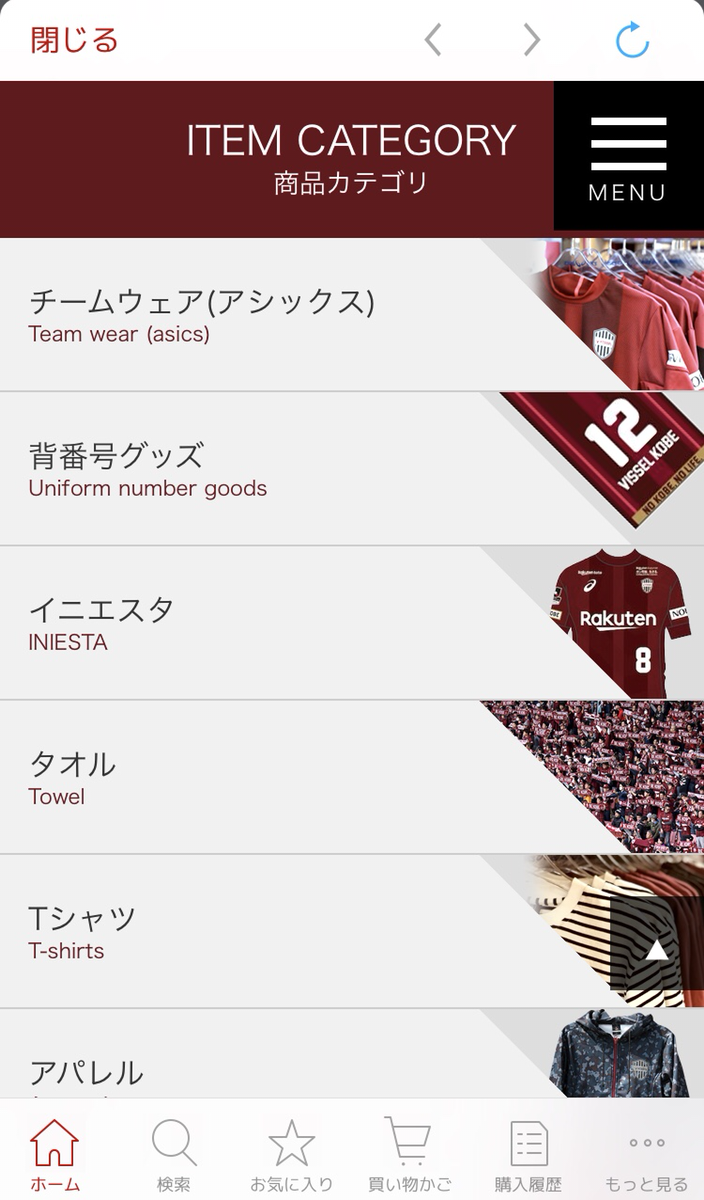This screenshot has width=704, height=1200.
Task: Open the Team wear (asics) category
Action: click(250, 315)
